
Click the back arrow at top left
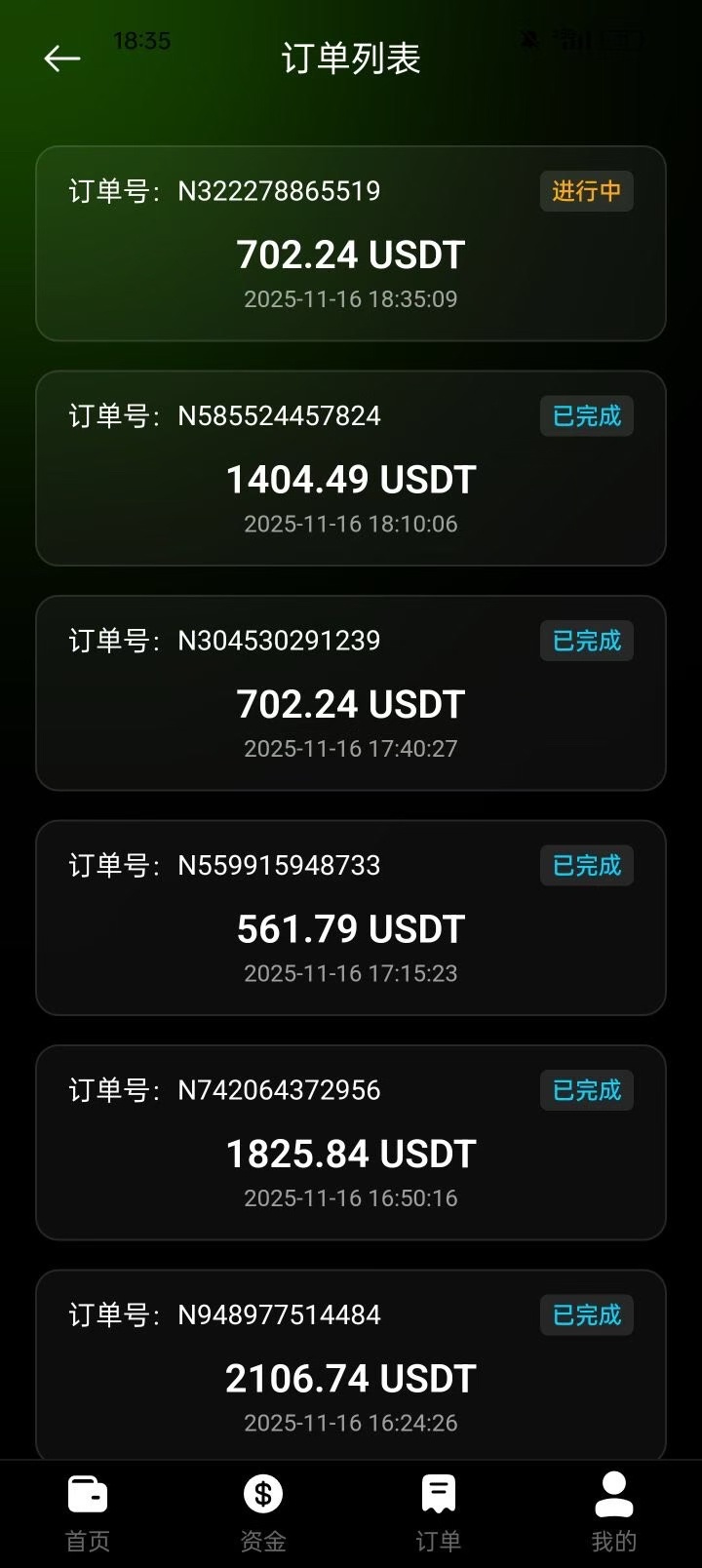(x=62, y=59)
